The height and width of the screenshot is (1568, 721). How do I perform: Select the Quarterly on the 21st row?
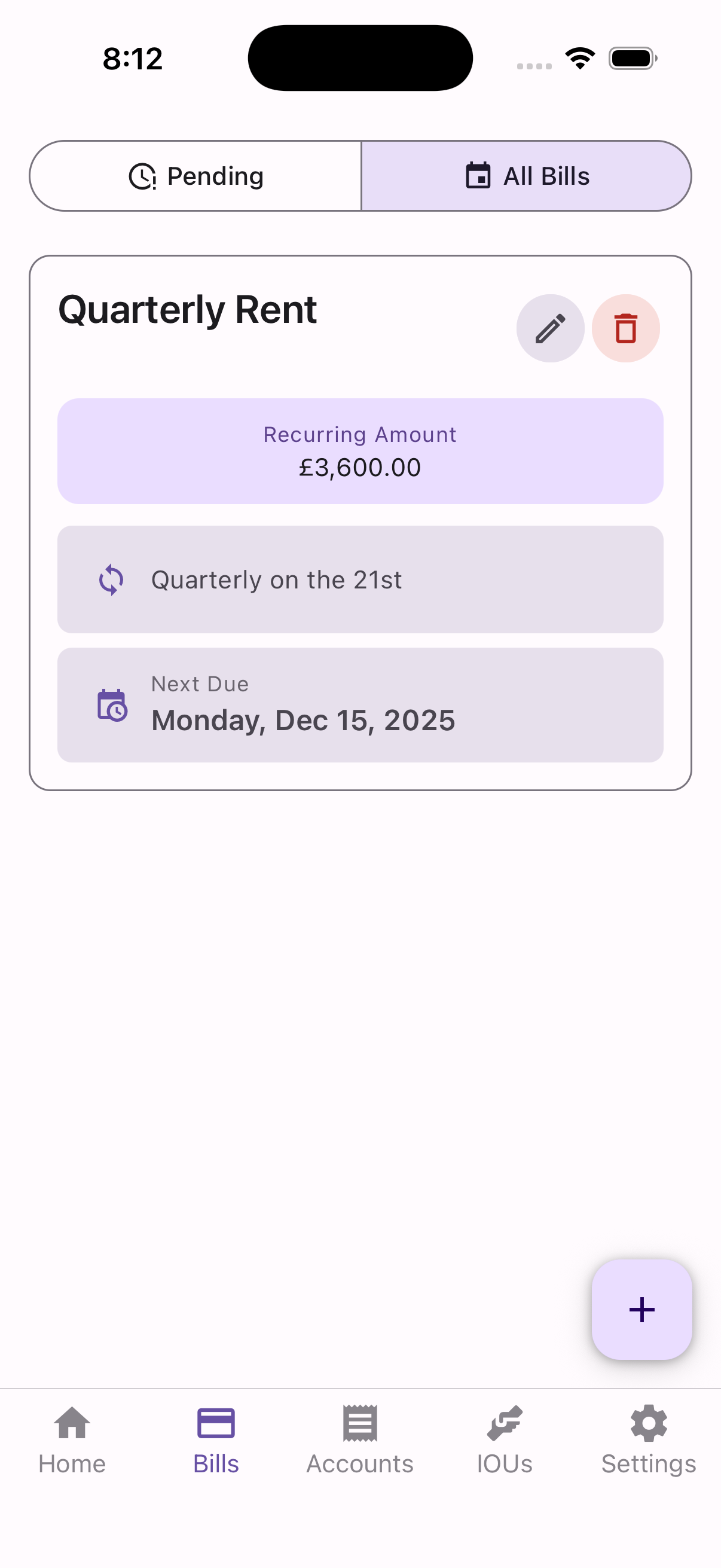tap(360, 579)
